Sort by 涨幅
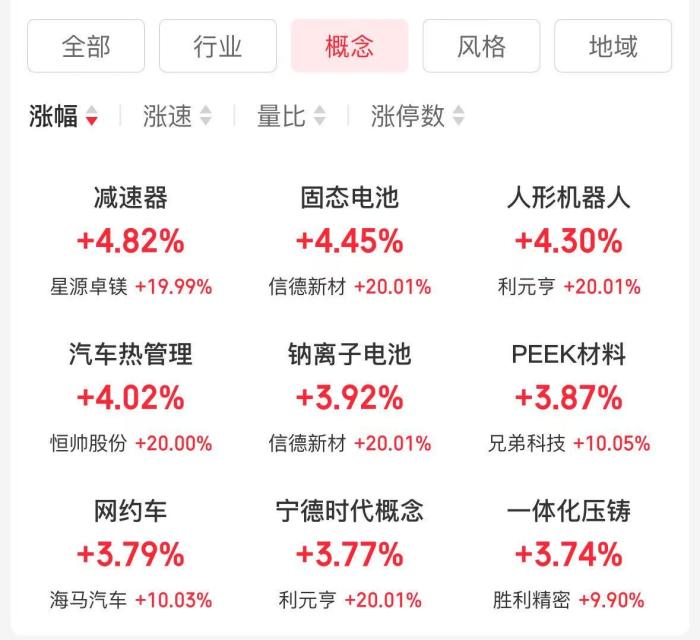This screenshot has width=700, height=640. click(x=64, y=116)
